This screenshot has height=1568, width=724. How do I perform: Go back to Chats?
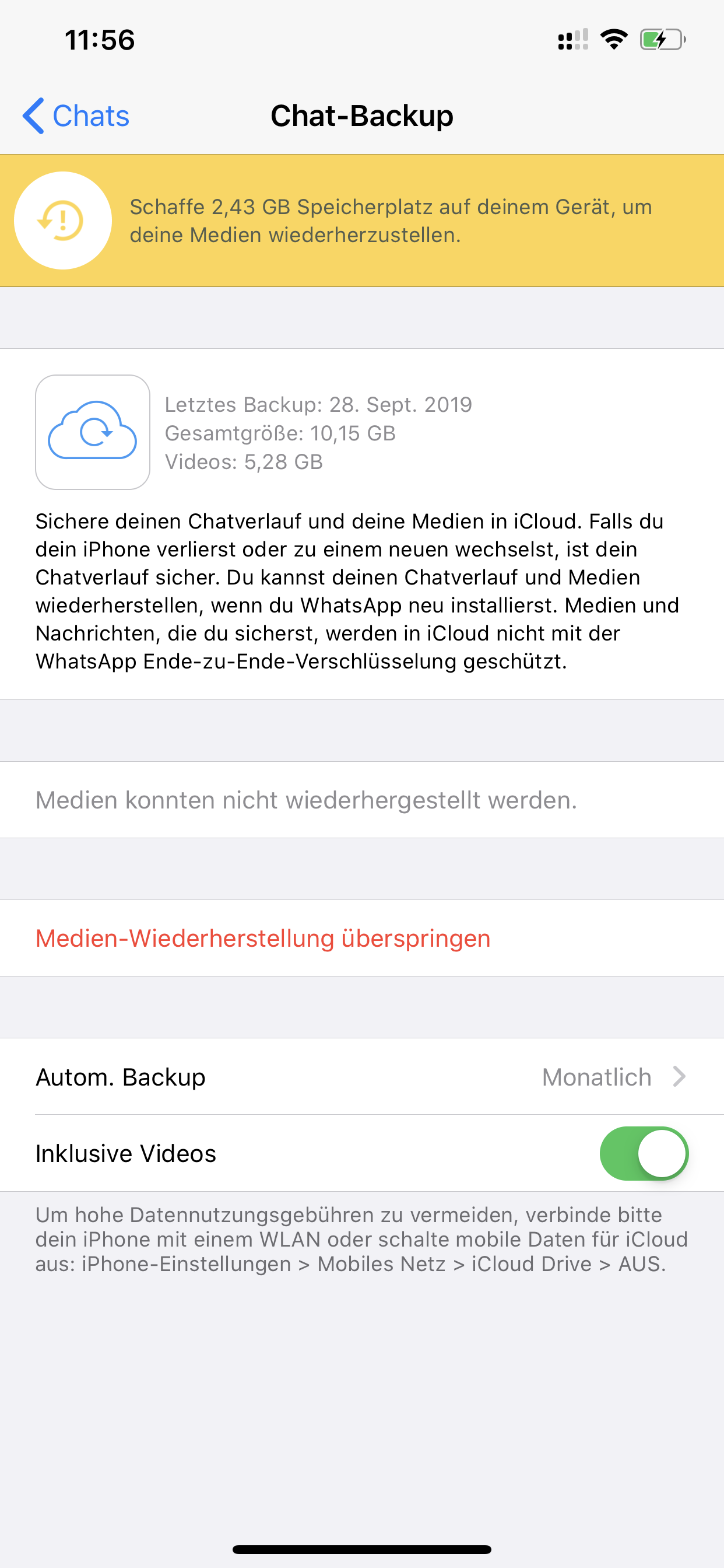pos(77,116)
